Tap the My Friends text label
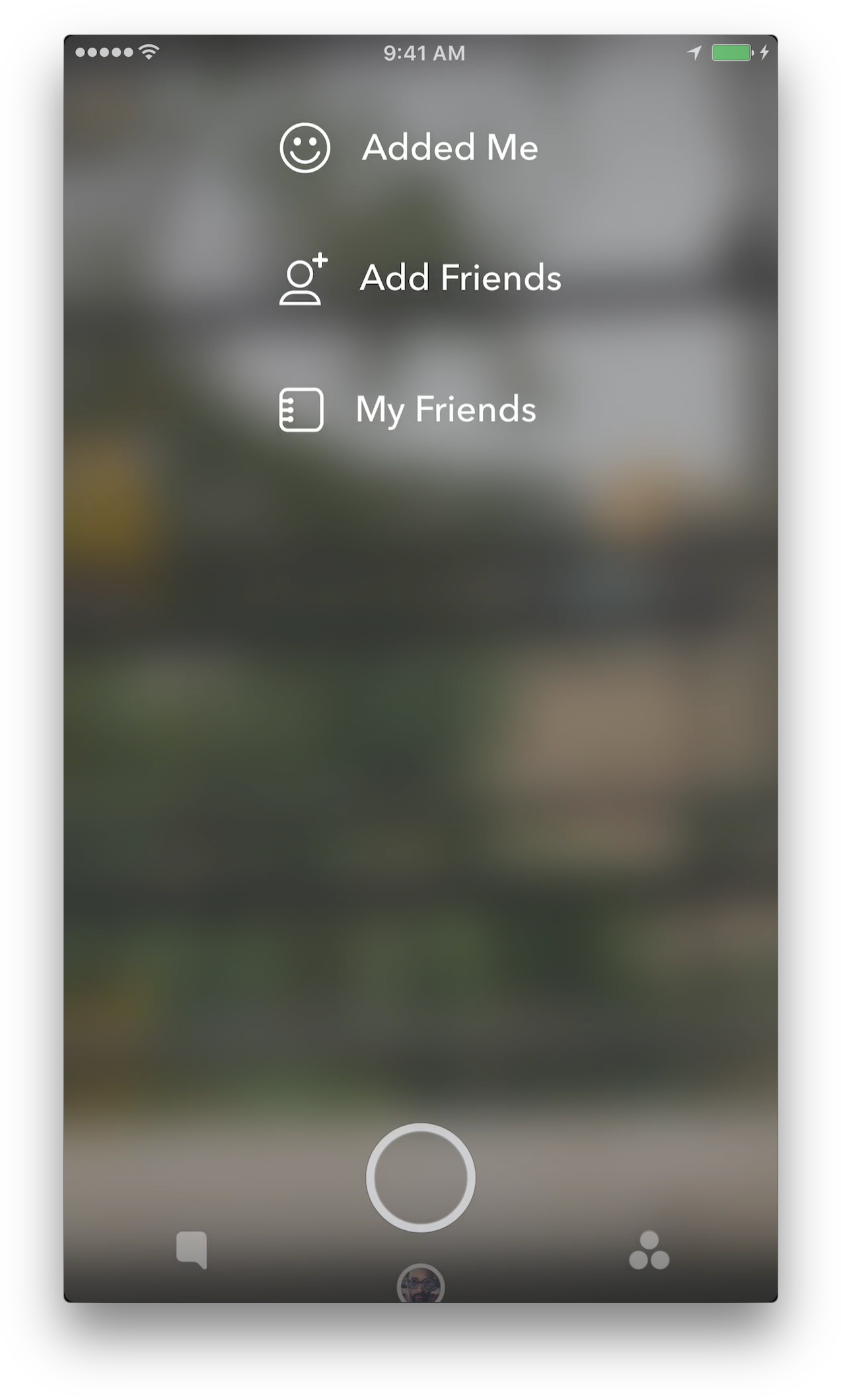The height and width of the screenshot is (1400, 841). 446,410
